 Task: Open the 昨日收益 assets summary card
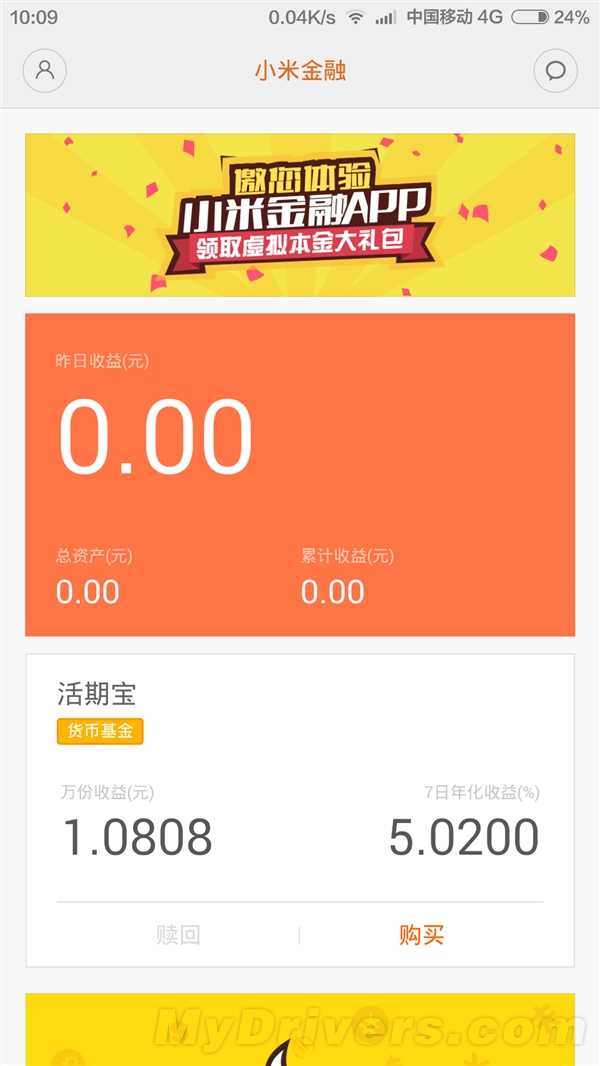300,474
